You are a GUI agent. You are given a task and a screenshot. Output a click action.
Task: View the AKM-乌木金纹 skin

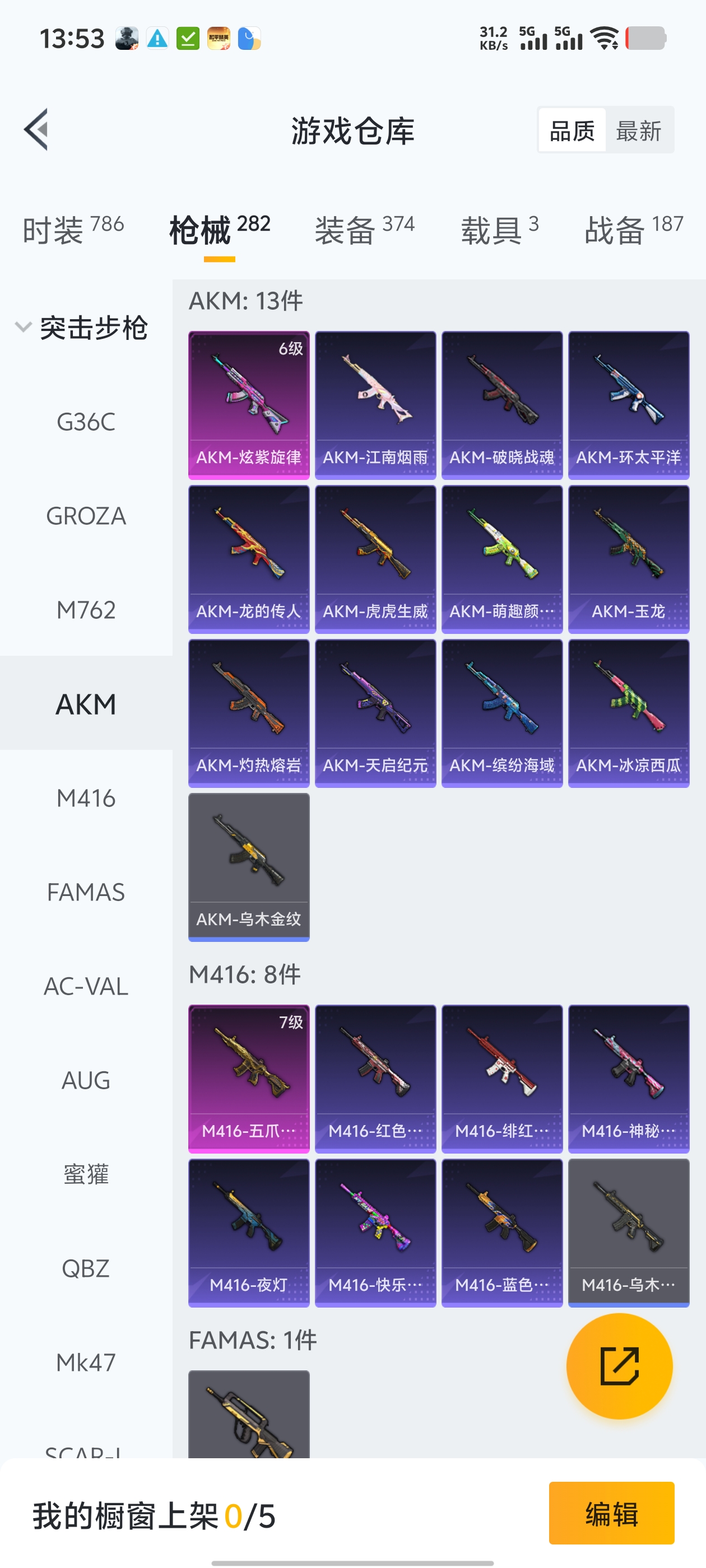click(x=249, y=867)
